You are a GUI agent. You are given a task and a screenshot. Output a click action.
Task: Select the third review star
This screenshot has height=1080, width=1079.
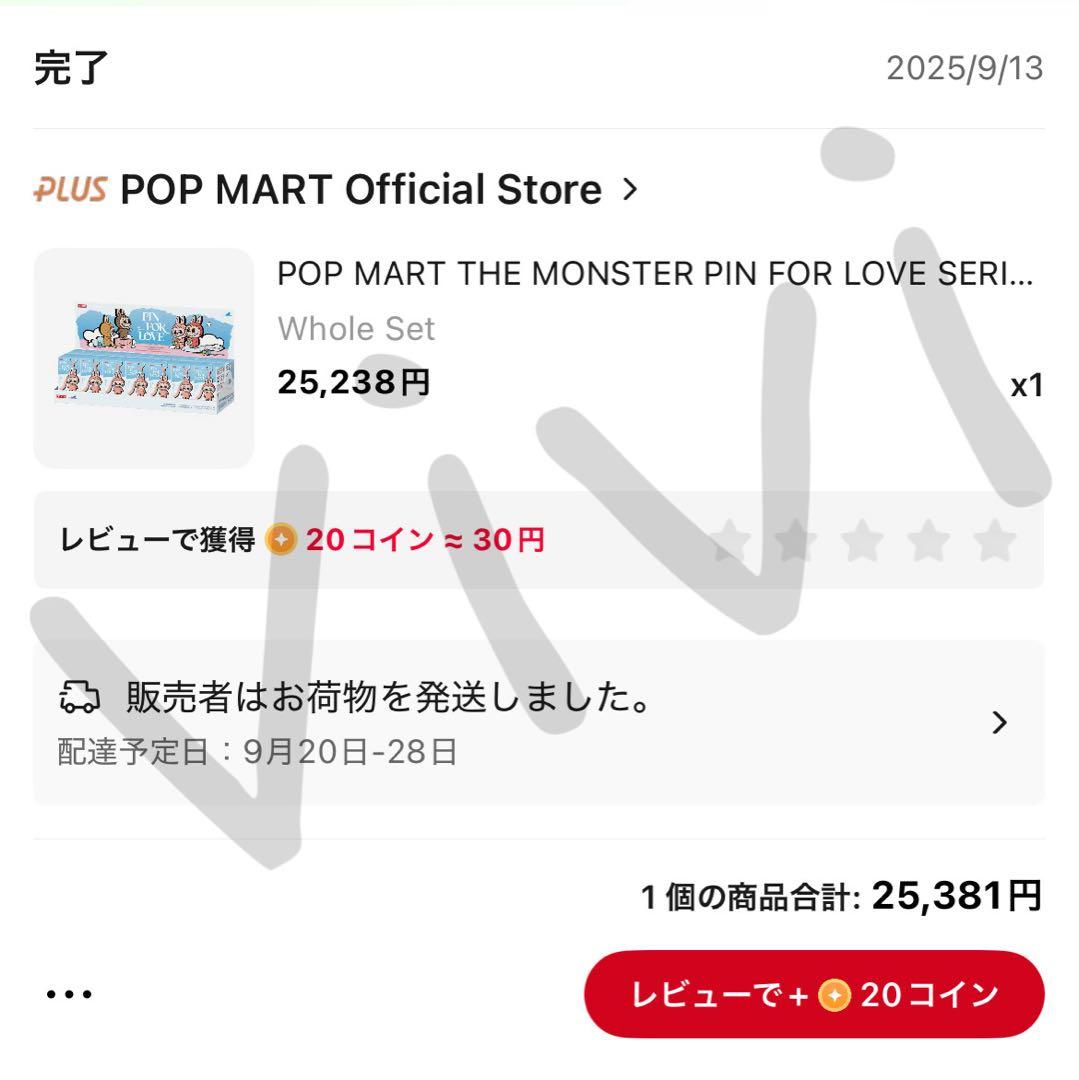[862, 540]
